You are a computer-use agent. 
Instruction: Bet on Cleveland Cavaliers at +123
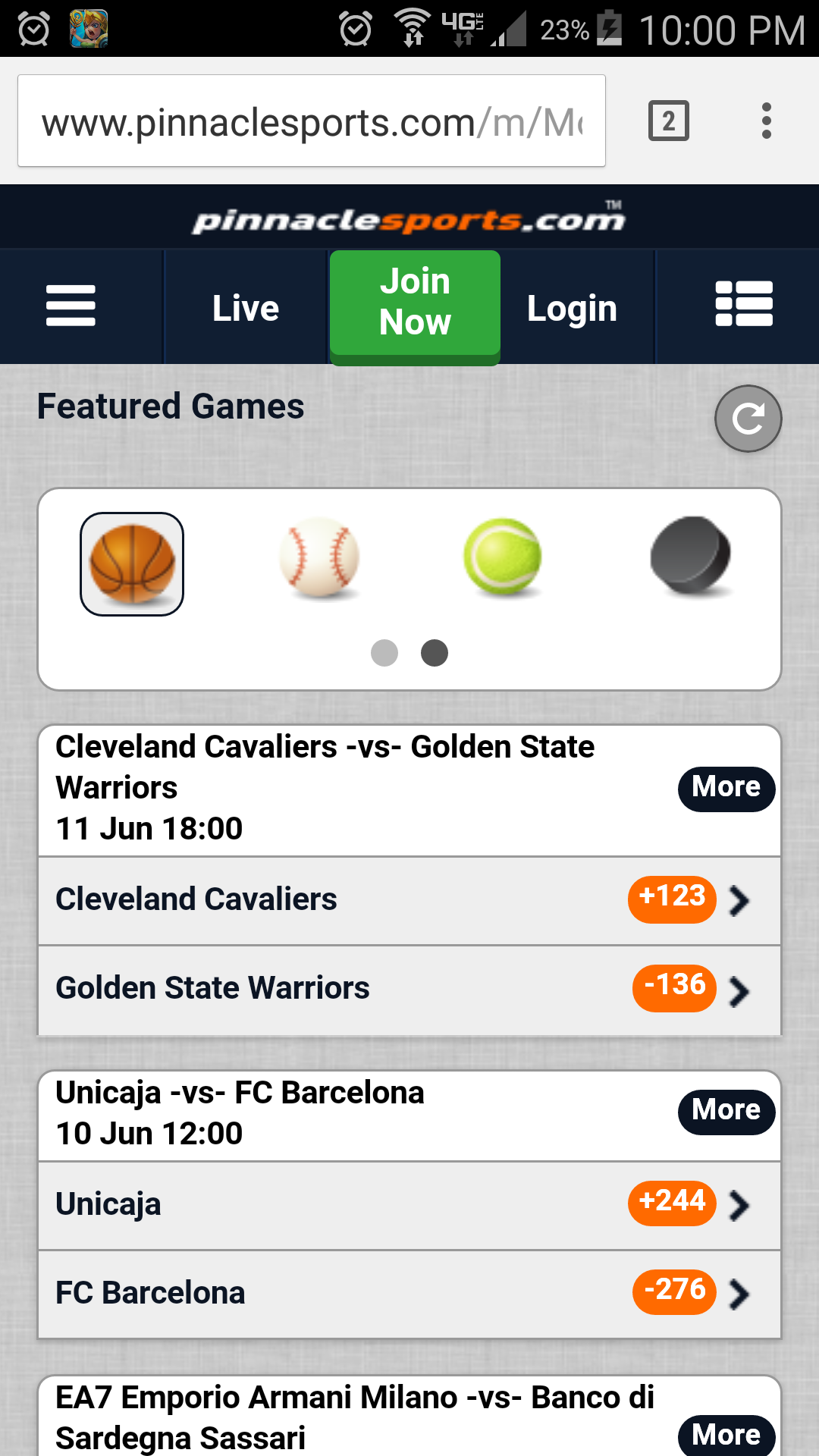point(672,899)
